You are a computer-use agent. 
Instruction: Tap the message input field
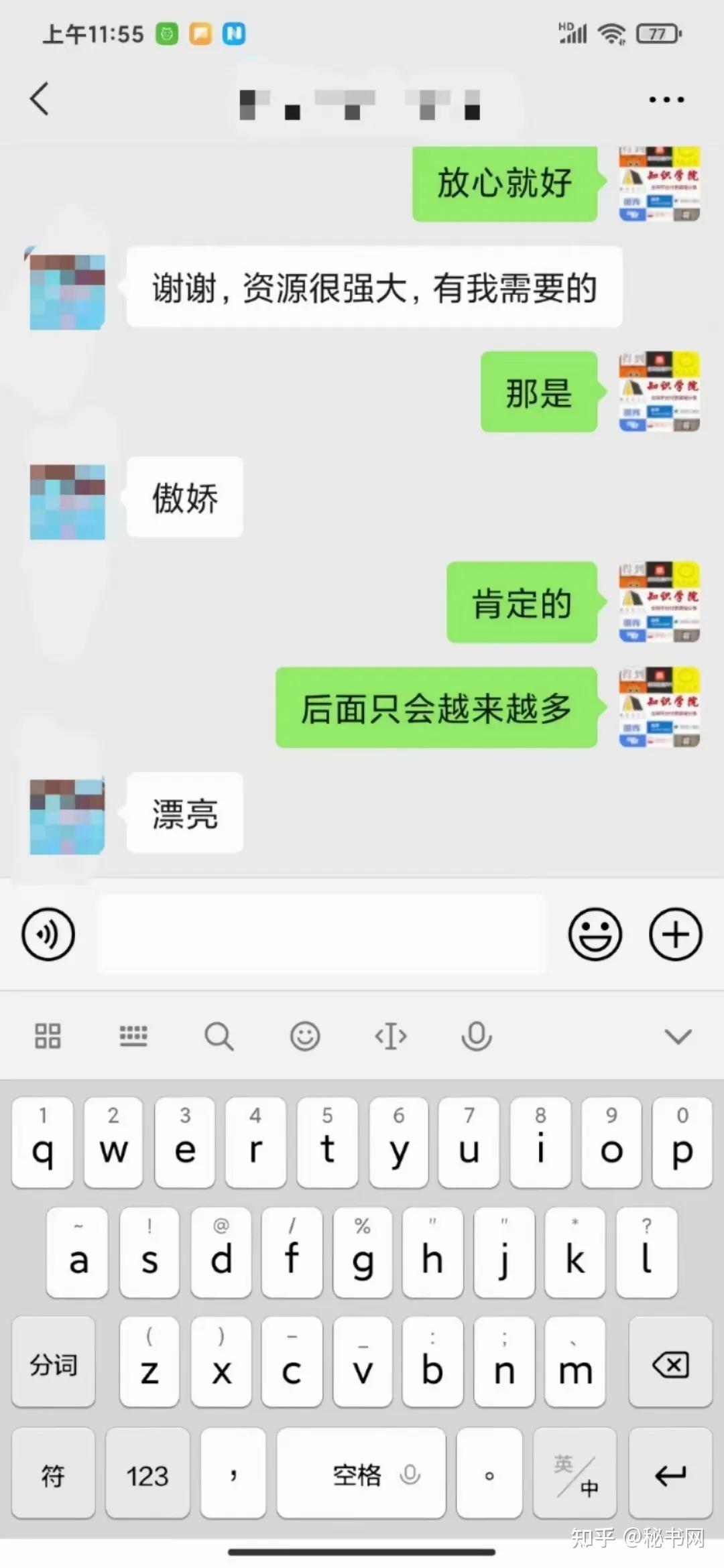point(322,934)
